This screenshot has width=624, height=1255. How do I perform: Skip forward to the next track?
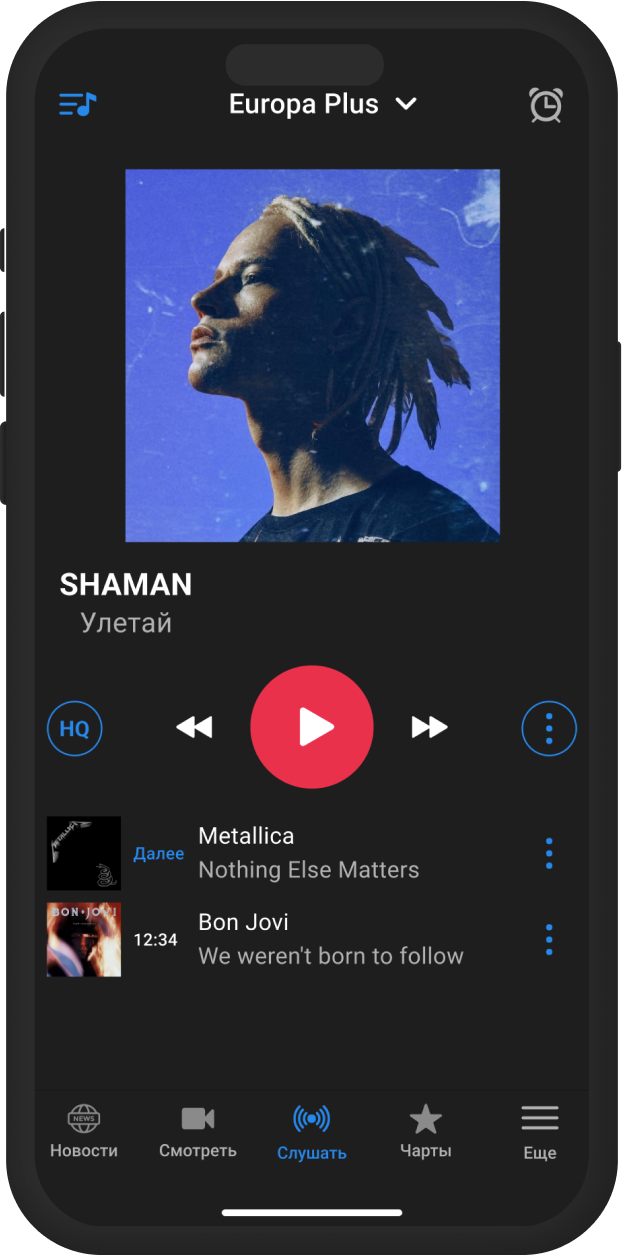tap(429, 727)
